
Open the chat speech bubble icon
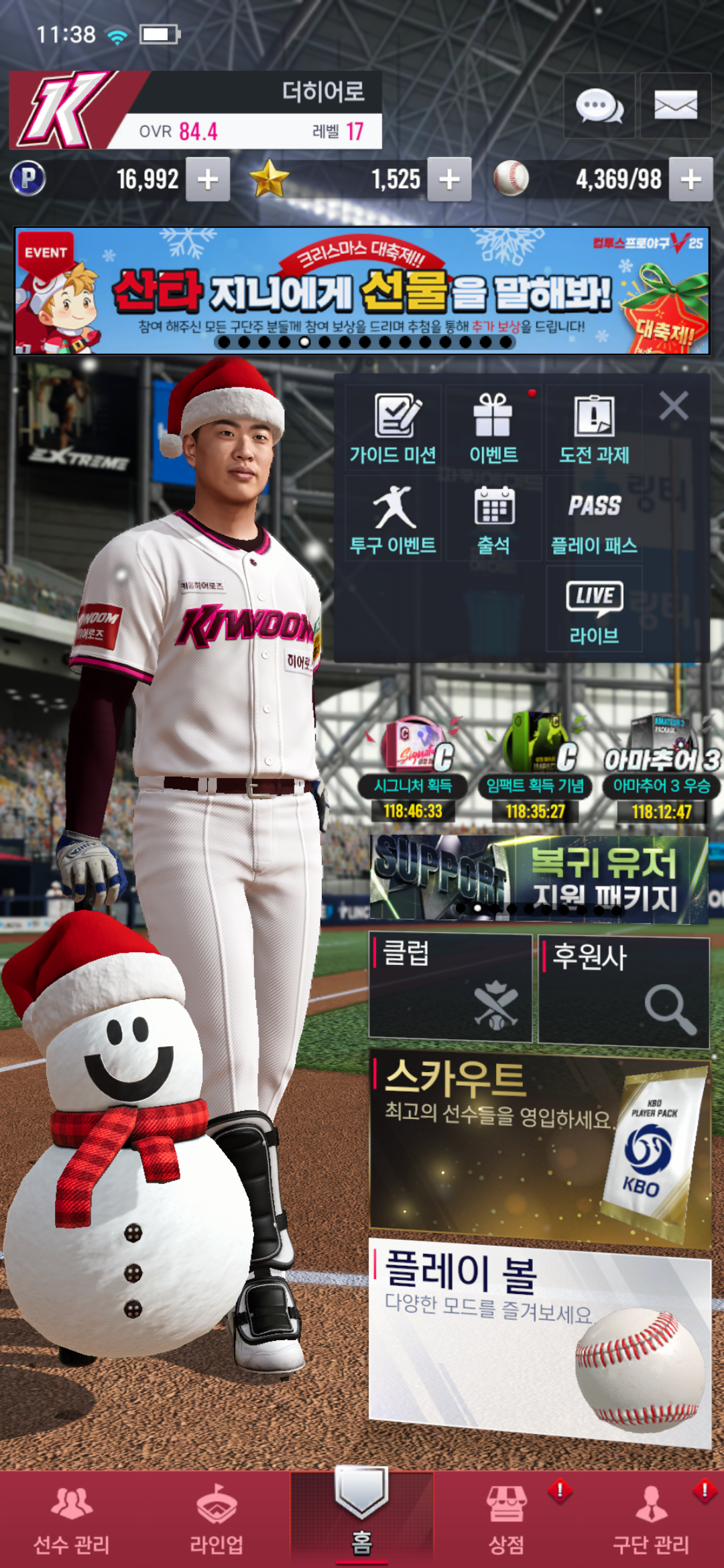pyautogui.click(x=599, y=106)
